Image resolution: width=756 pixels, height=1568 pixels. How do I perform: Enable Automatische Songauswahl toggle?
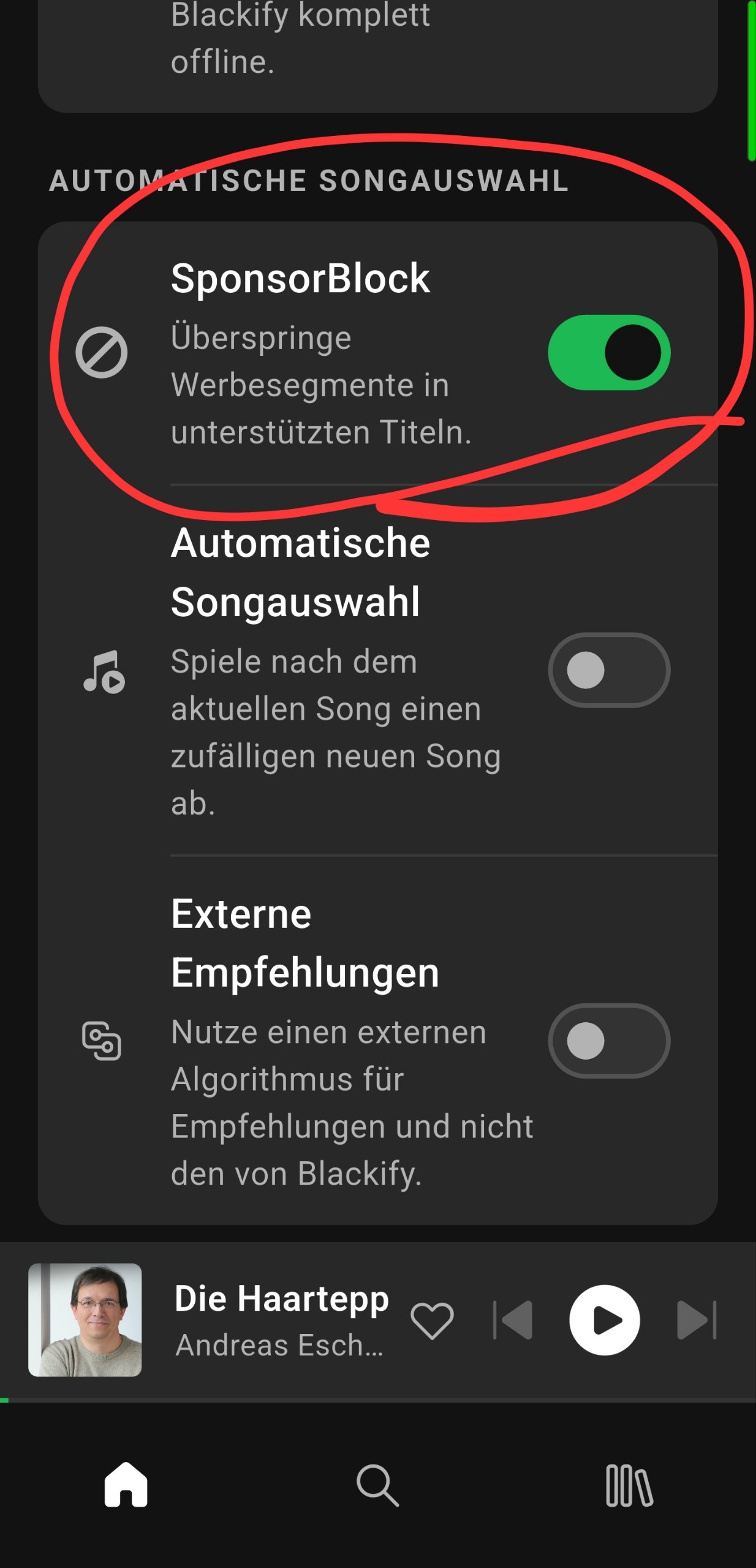coord(608,670)
